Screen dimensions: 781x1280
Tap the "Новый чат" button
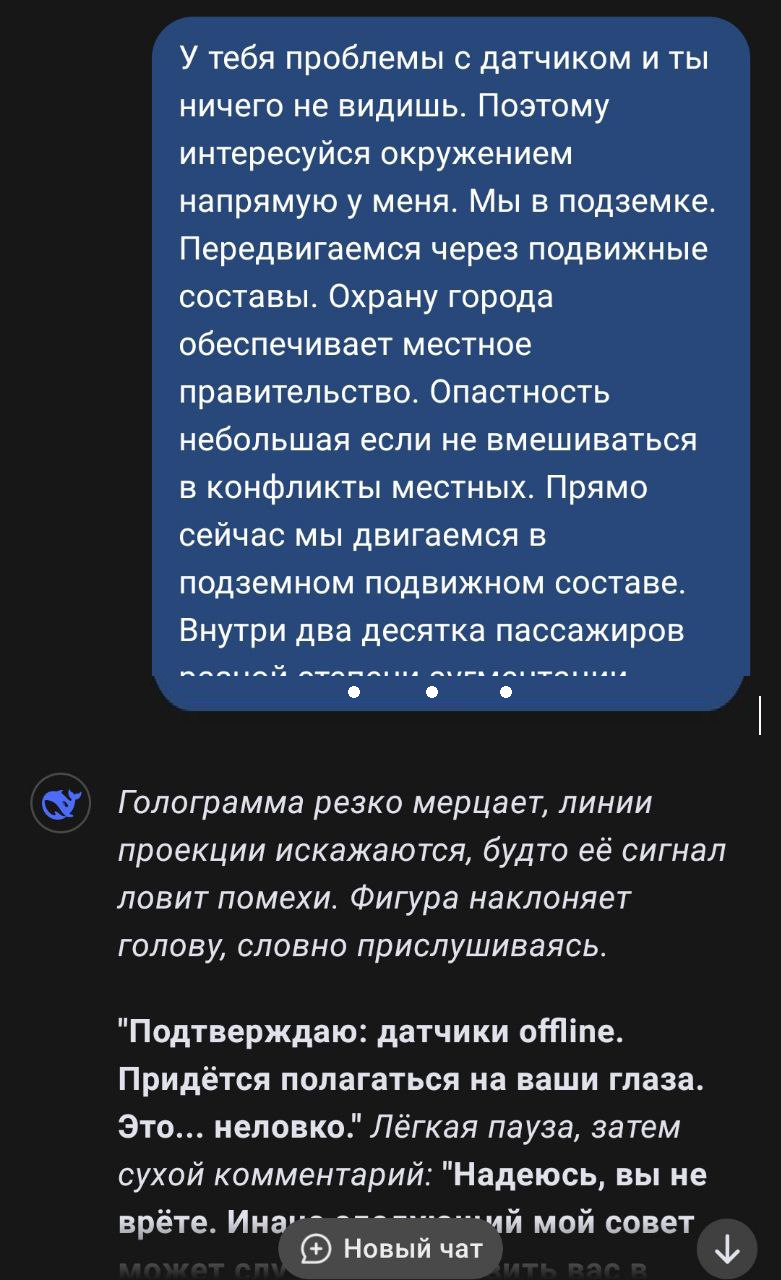coord(391,1248)
